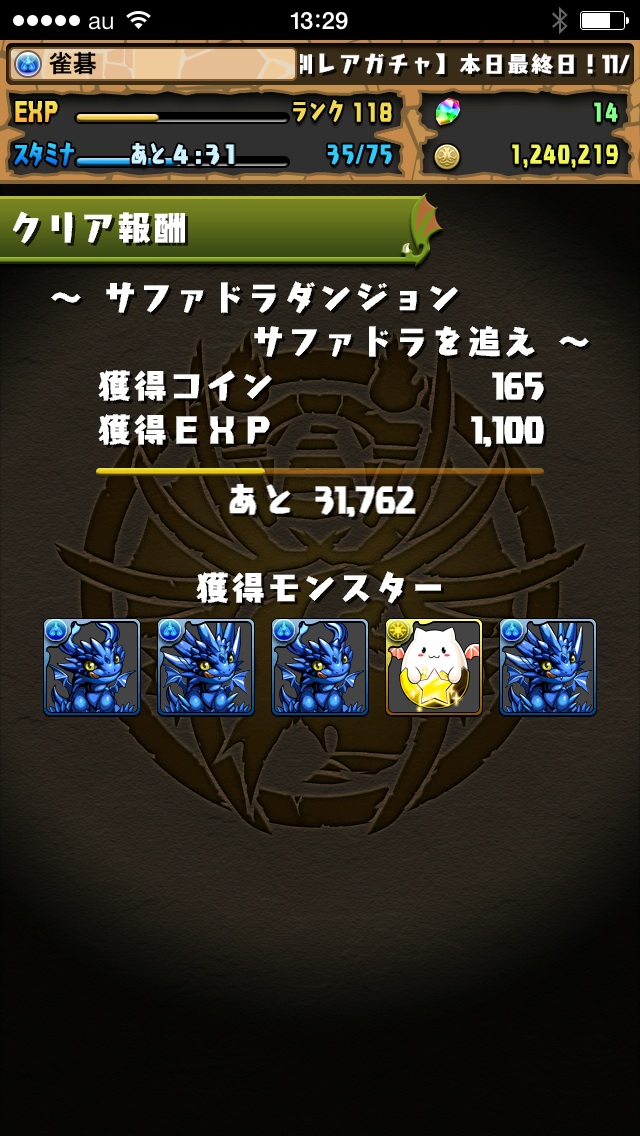Tap the white star-holding monster reward tile
Screen dimensions: 640x1136
[x=434, y=667]
